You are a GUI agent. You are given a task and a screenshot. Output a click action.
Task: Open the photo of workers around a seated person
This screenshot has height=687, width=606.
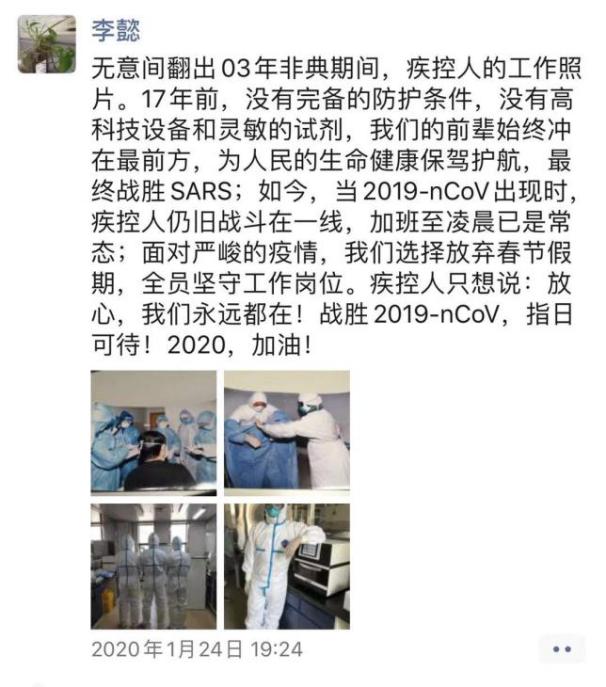pos(154,432)
